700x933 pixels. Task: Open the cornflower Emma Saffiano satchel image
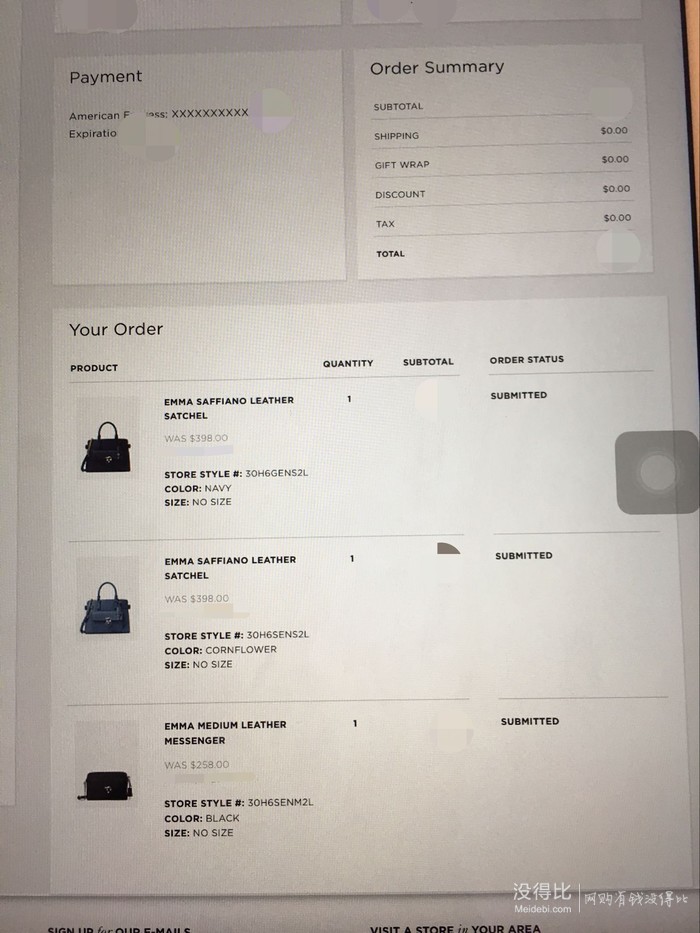point(106,606)
